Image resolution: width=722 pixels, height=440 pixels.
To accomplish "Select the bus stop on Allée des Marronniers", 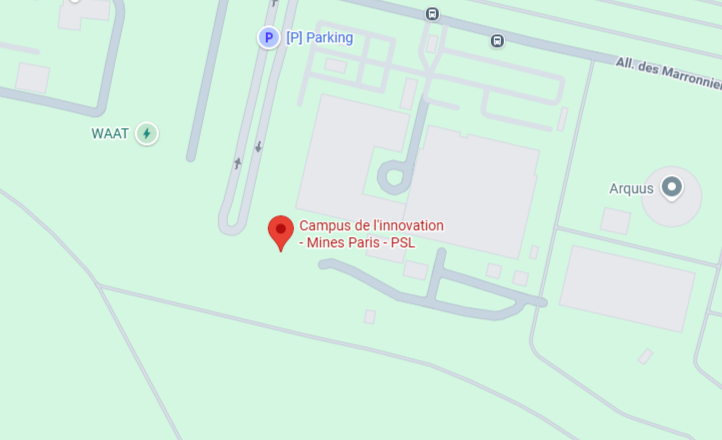I will (497, 41).
